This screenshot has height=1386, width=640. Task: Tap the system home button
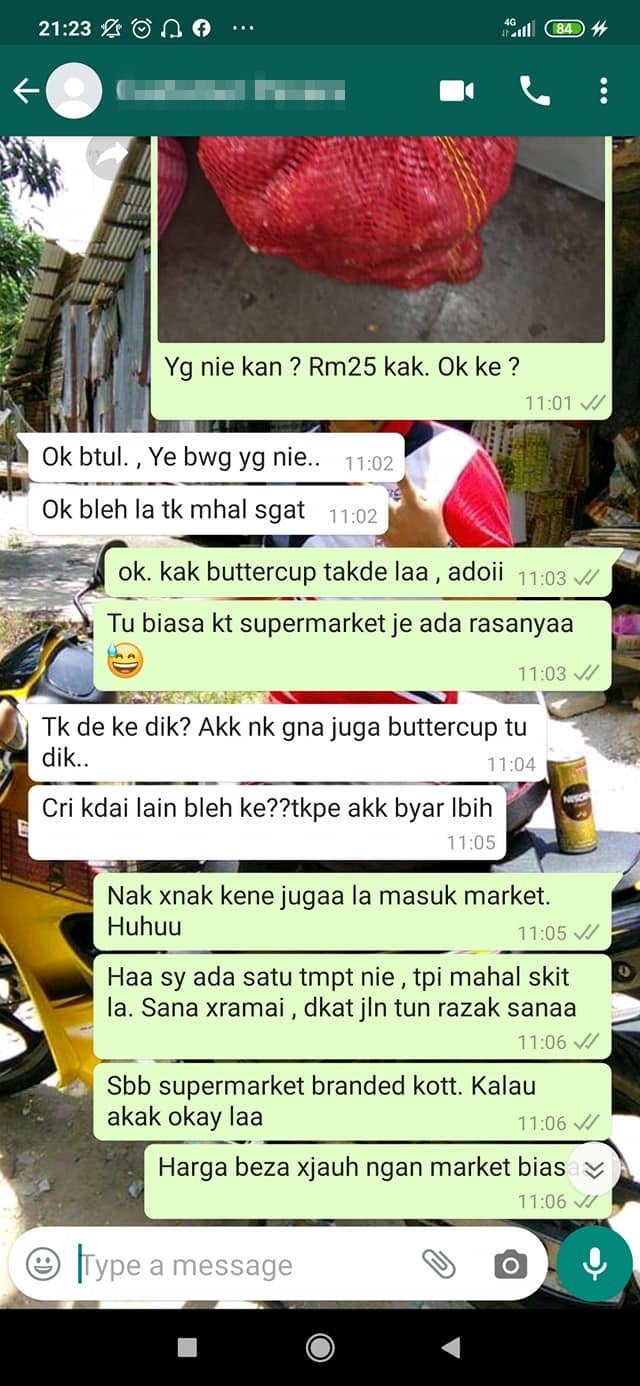coord(320,1347)
